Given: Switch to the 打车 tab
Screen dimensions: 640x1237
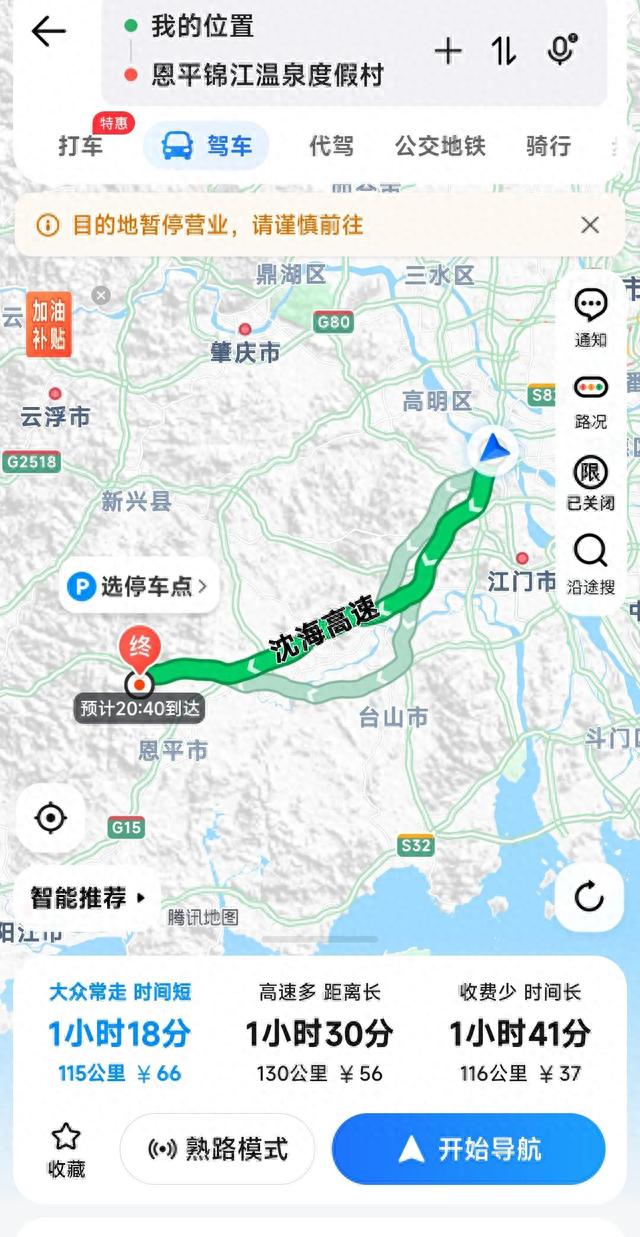Looking at the screenshot, I should pos(80,146).
